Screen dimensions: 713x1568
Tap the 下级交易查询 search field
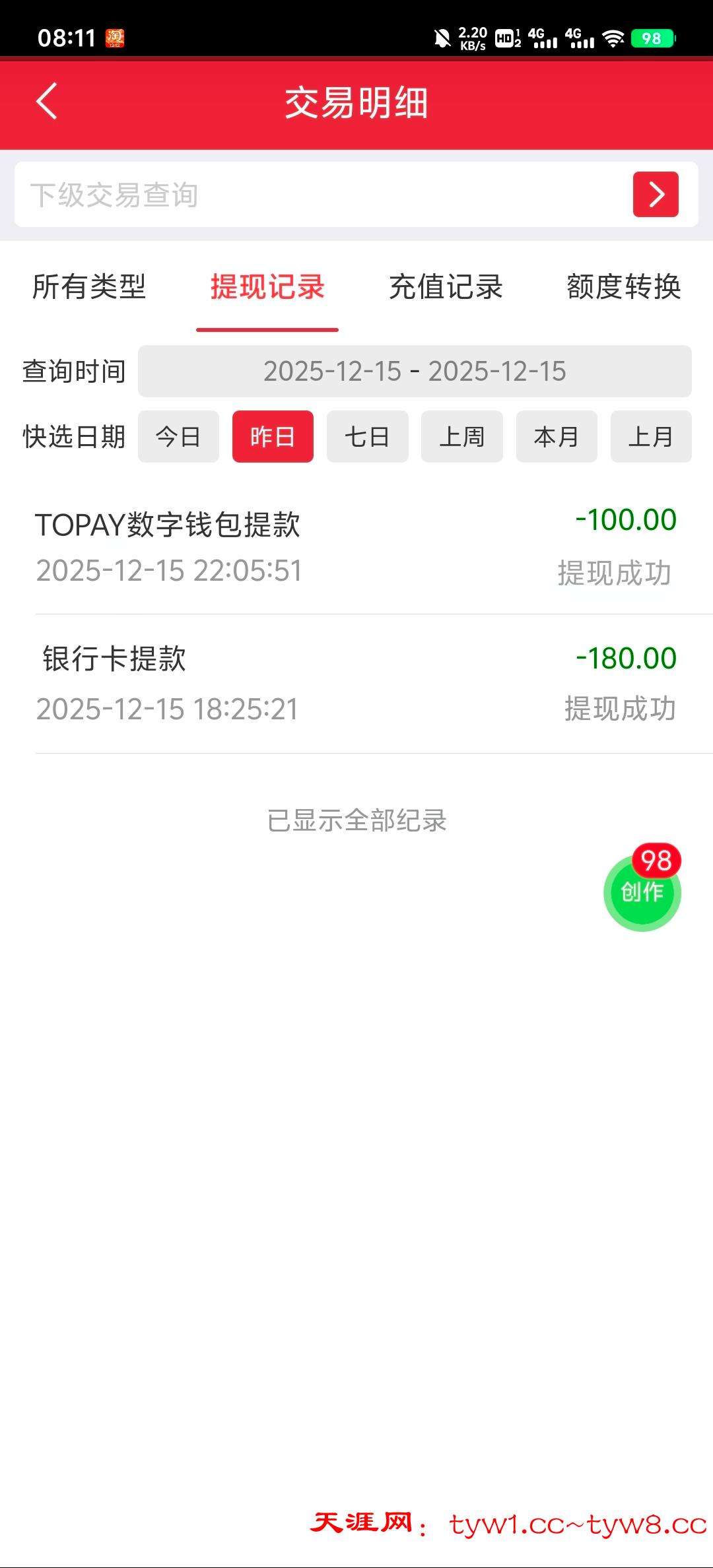[317, 195]
